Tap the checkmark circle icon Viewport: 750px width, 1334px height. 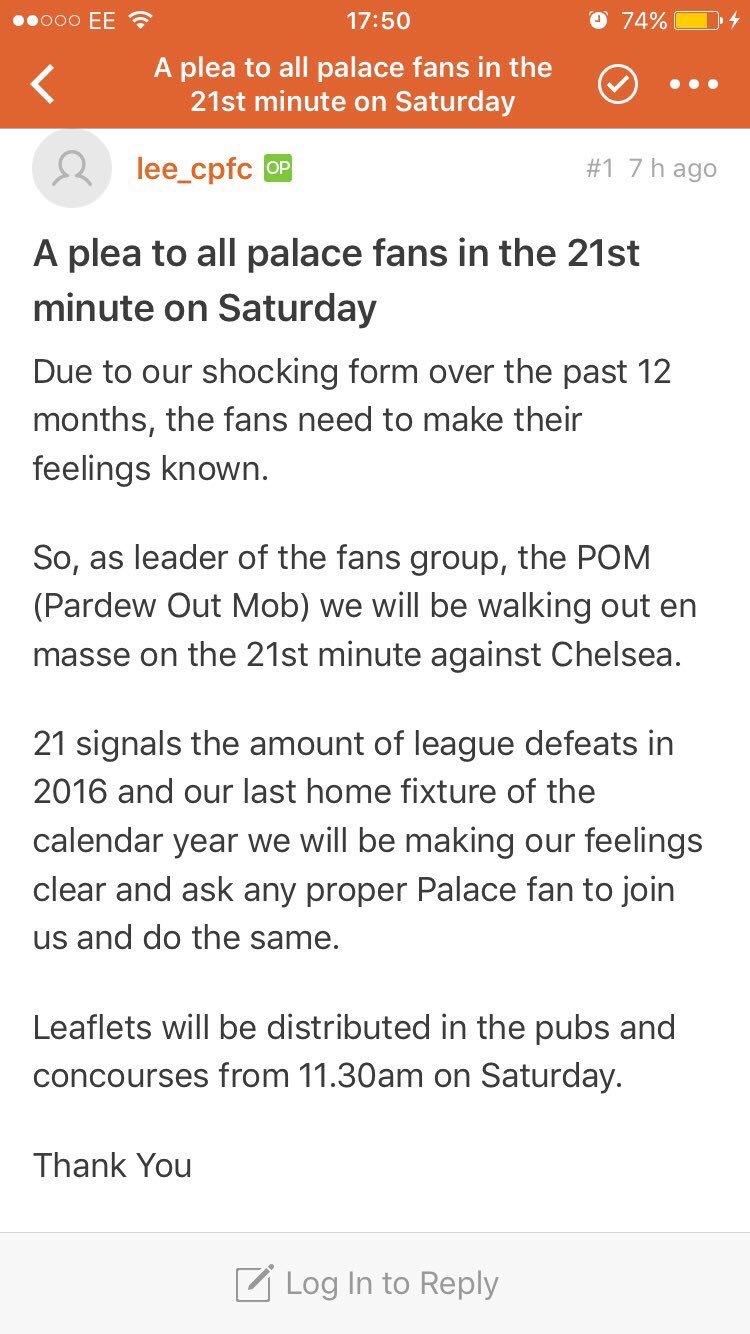click(x=618, y=85)
